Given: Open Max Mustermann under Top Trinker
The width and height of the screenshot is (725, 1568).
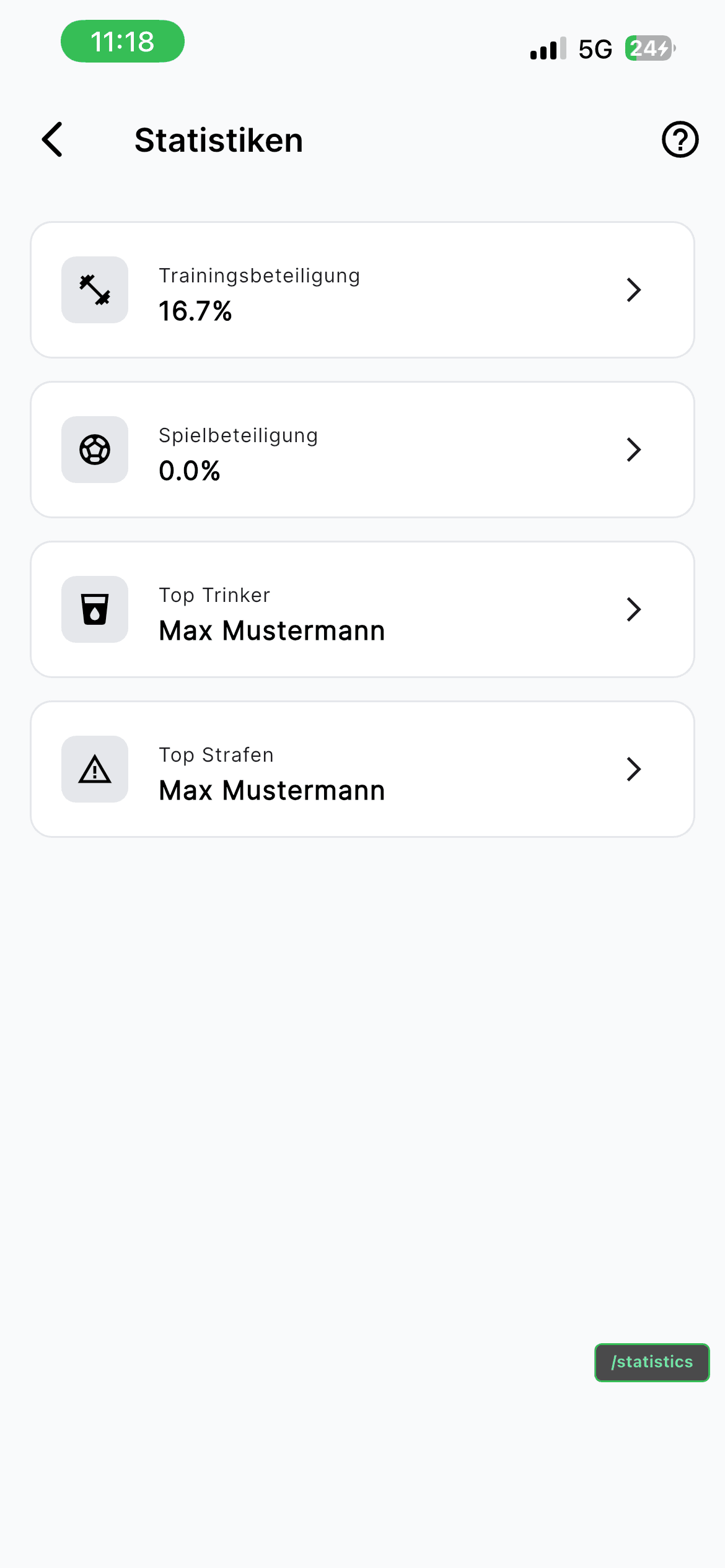Looking at the screenshot, I should [x=271, y=630].
